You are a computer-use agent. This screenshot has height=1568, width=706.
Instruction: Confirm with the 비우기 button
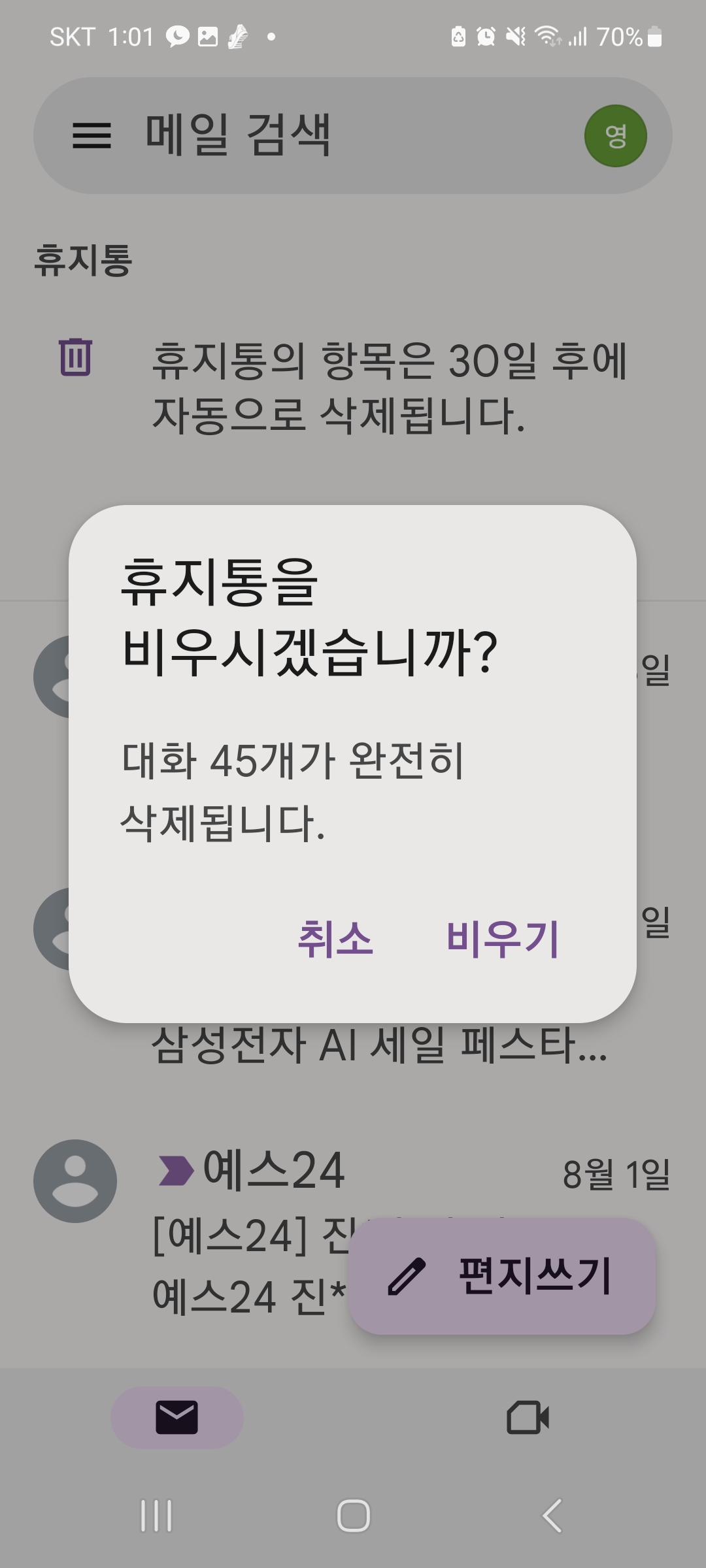[502, 939]
